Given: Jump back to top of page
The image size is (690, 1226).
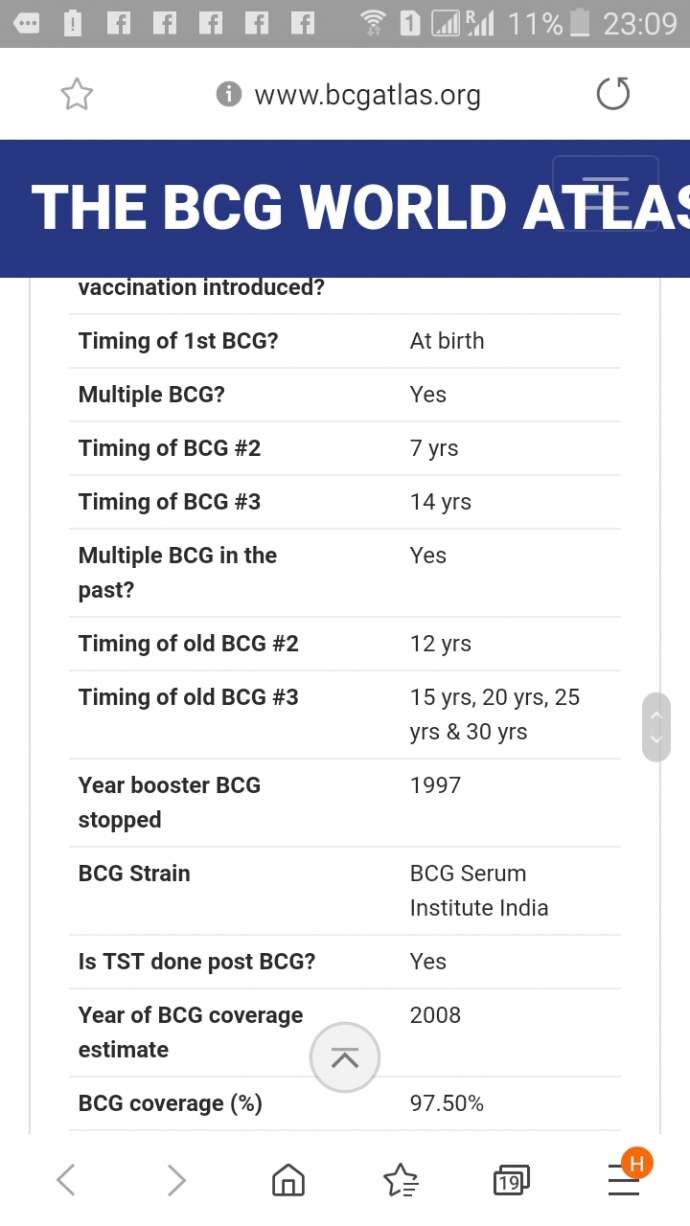Looking at the screenshot, I should tap(345, 1057).
